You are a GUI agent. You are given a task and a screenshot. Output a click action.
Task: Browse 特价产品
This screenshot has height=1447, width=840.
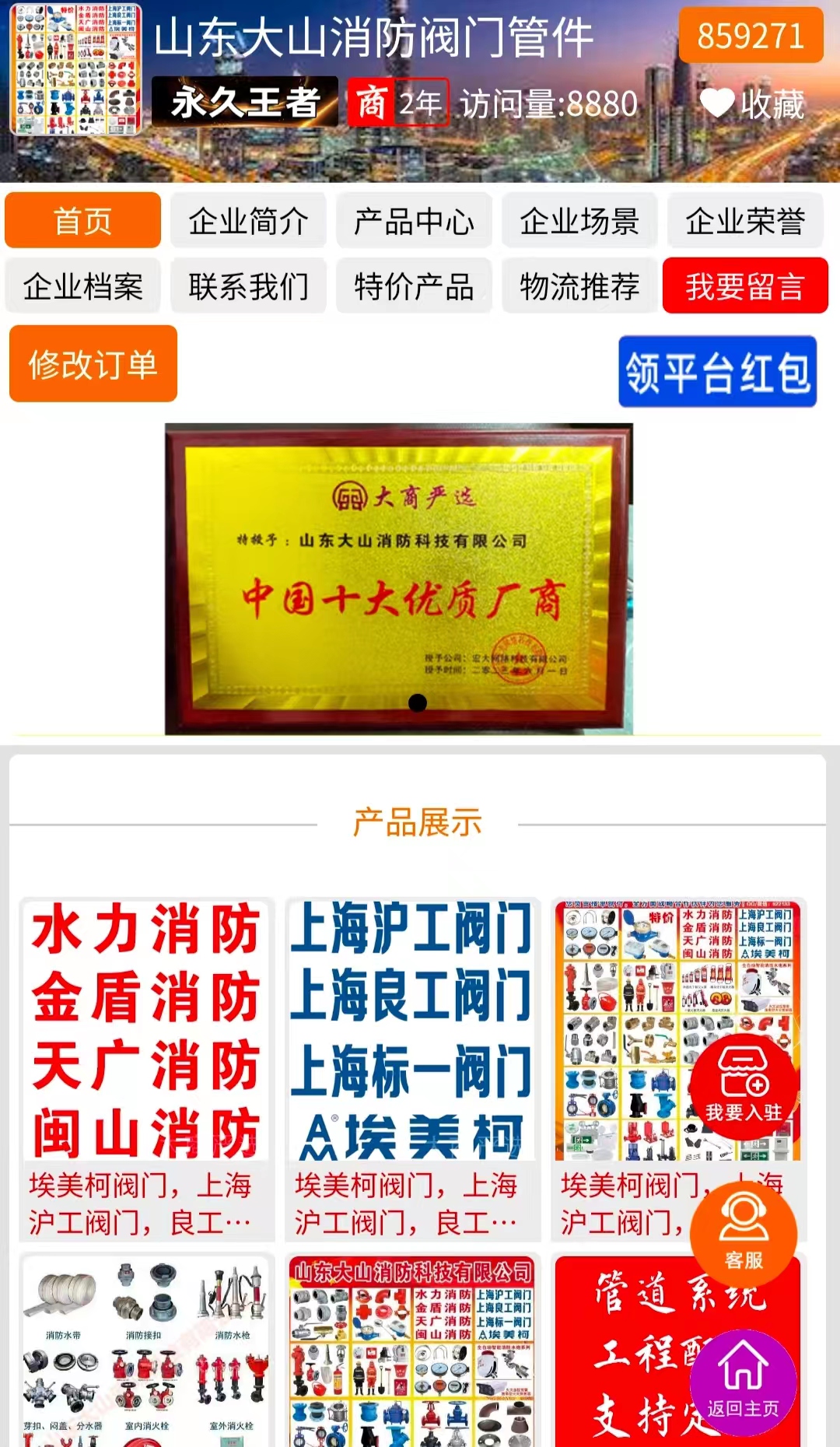[414, 286]
